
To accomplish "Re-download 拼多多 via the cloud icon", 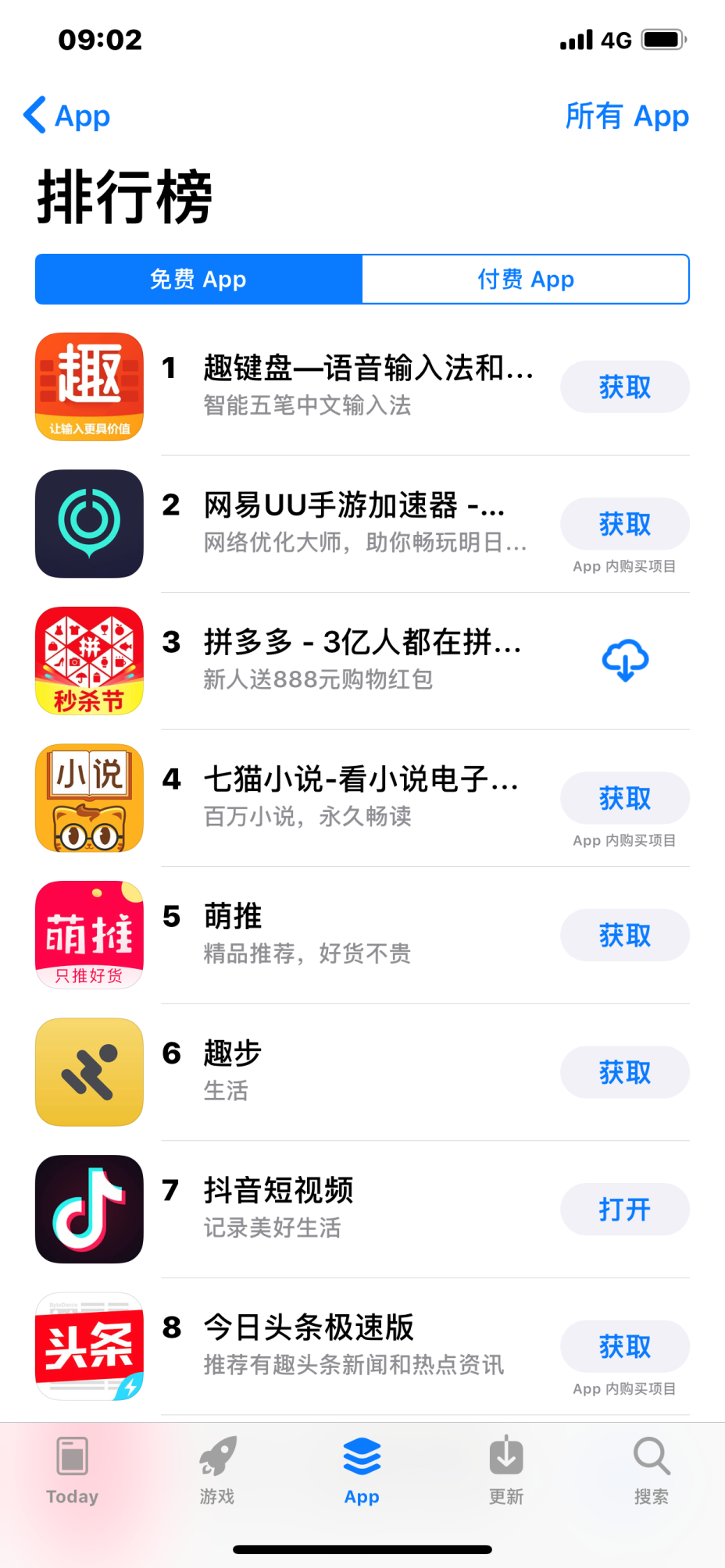I will (624, 661).
